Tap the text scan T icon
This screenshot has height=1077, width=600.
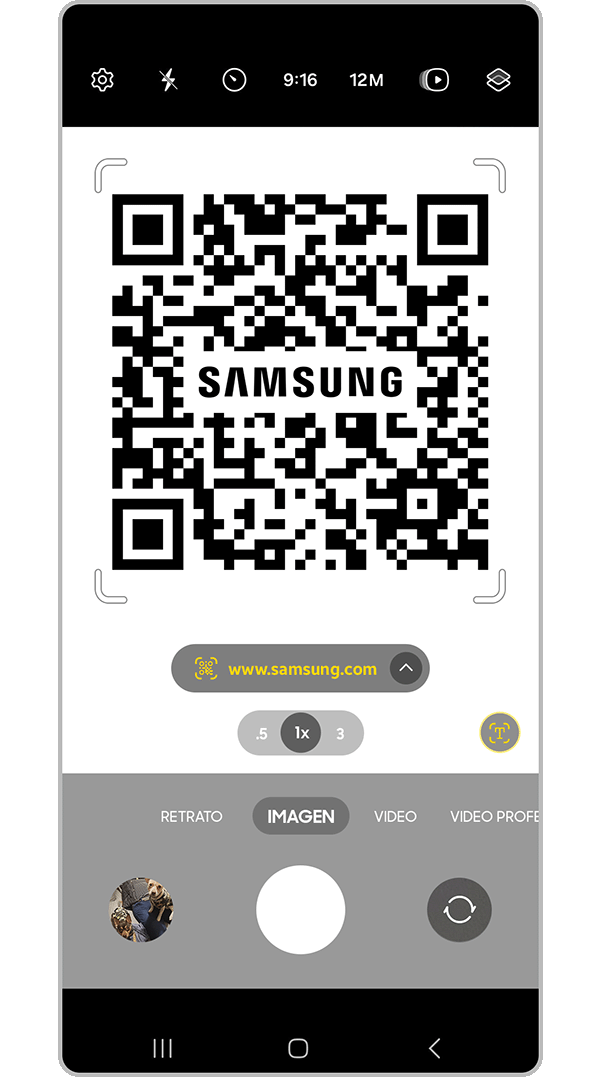(x=499, y=733)
